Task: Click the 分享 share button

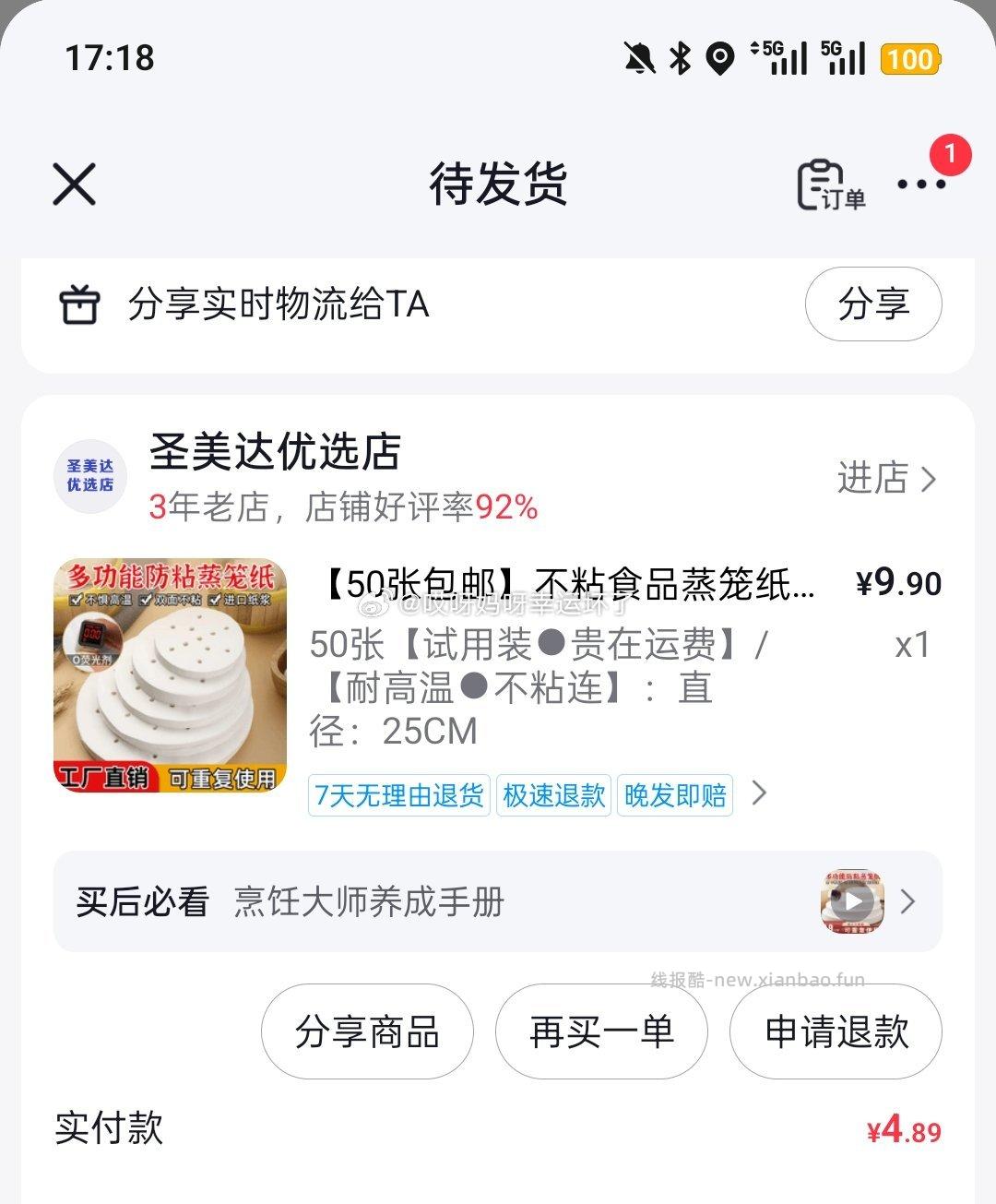Action: [x=872, y=304]
